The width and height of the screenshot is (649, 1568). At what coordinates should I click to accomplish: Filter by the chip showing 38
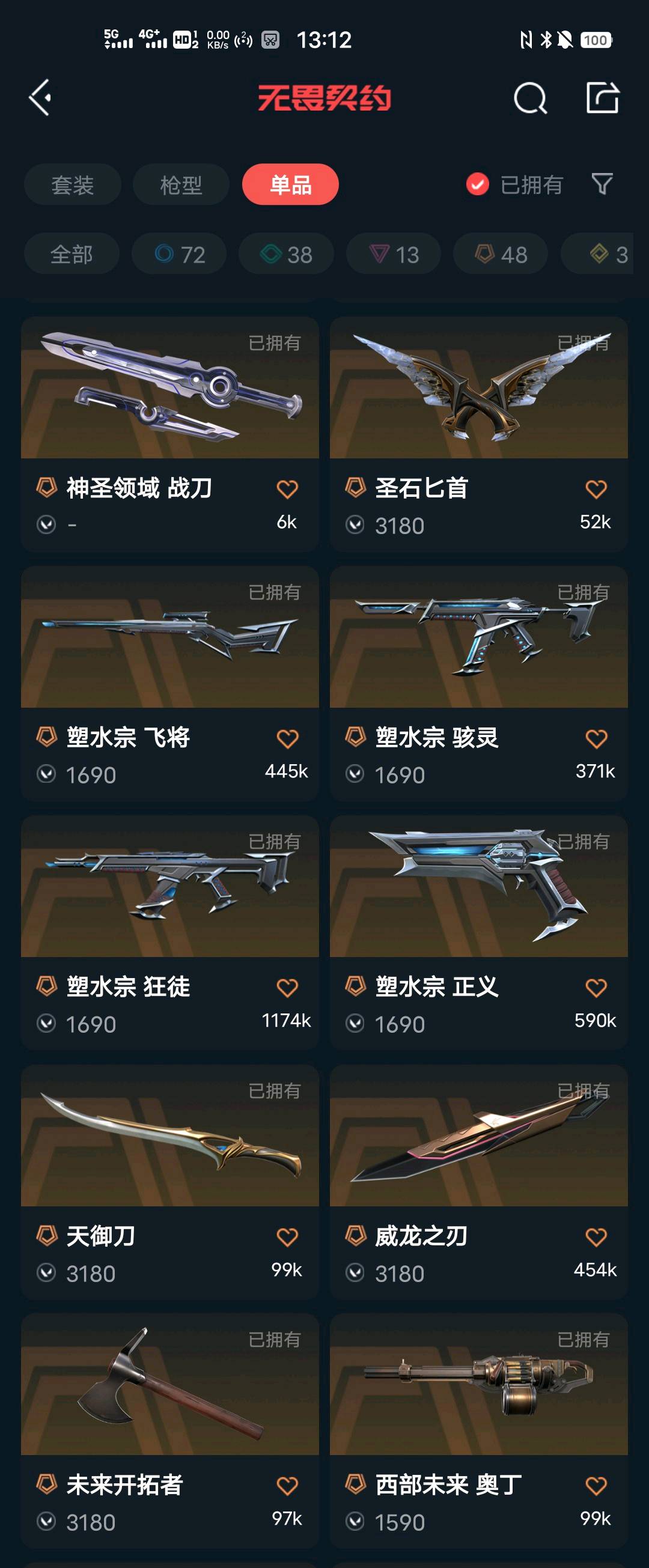coord(285,254)
